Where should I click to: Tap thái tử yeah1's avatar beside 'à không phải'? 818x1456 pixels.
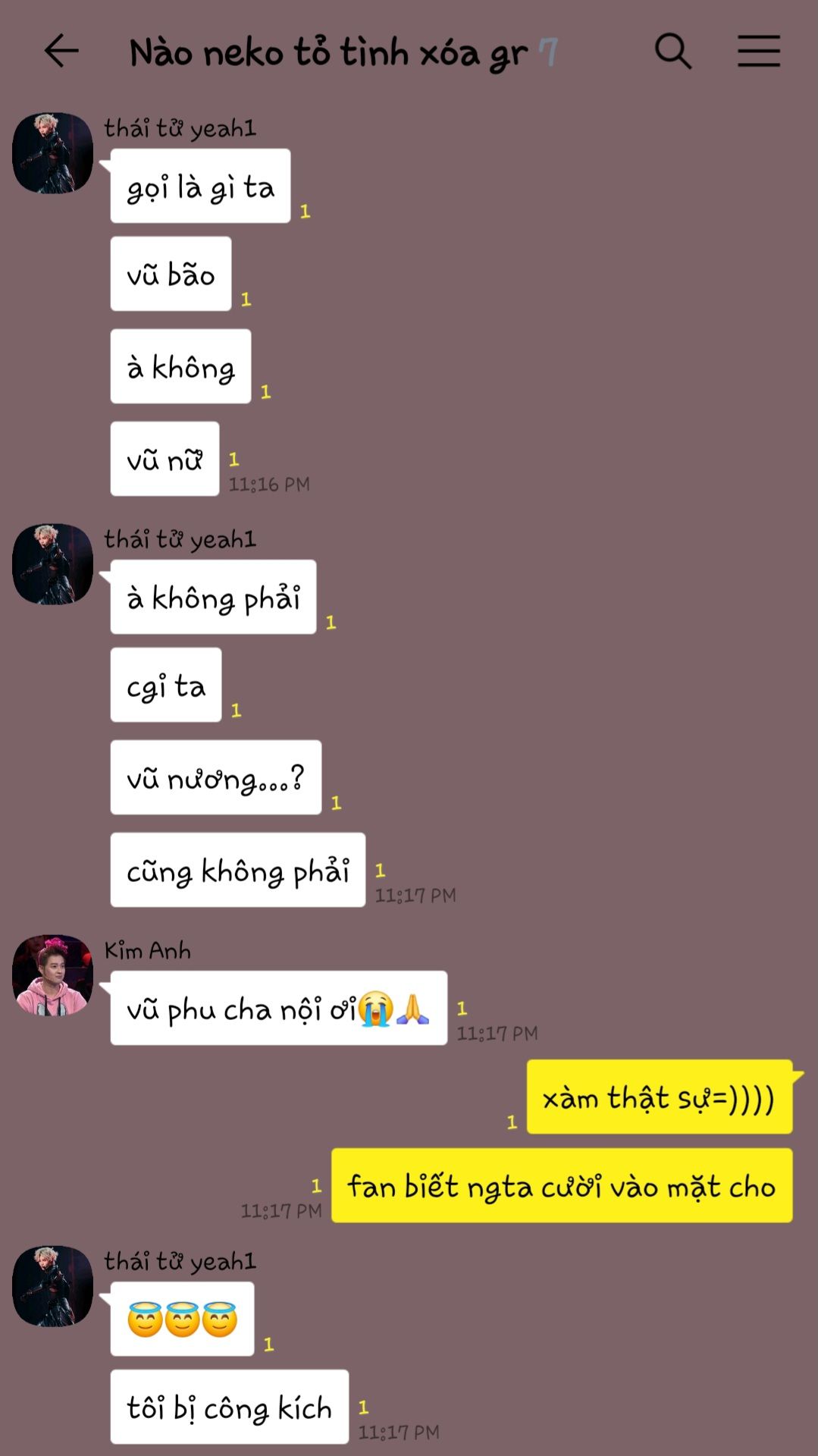click(x=52, y=564)
